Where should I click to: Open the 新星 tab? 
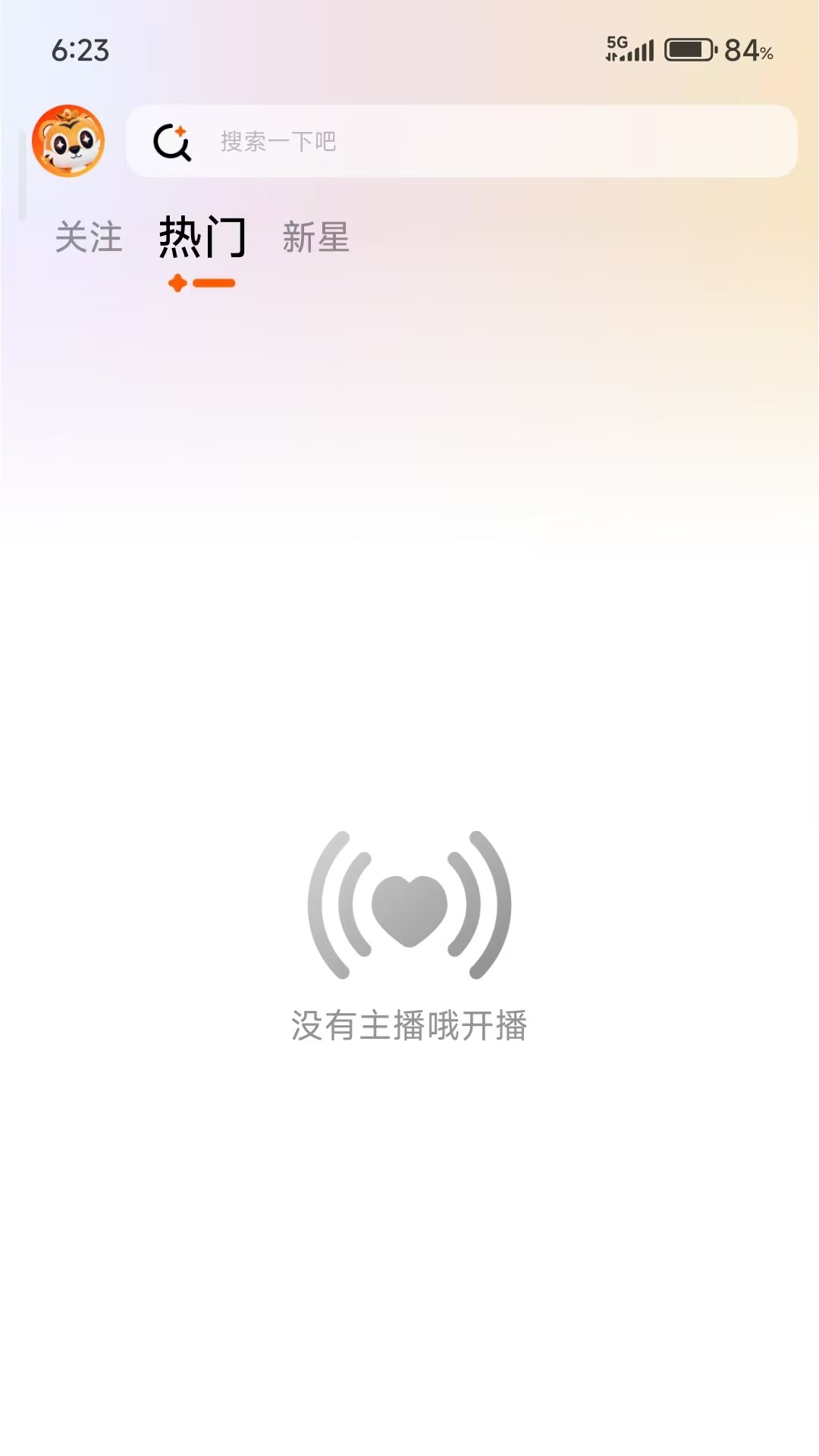[316, 237]
